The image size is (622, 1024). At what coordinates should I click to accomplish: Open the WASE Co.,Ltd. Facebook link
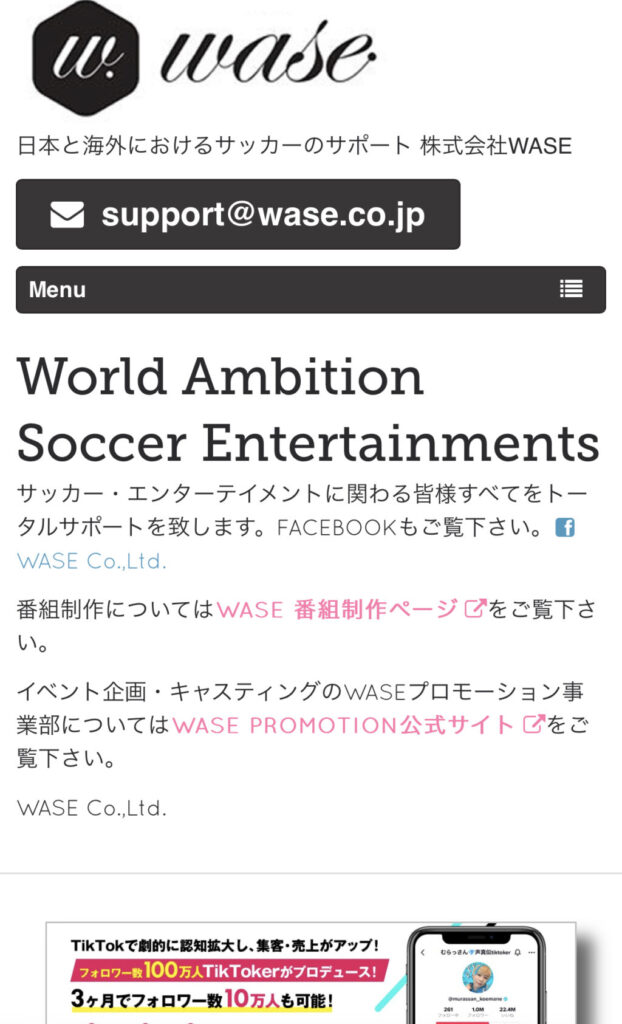tap(92, 561)
